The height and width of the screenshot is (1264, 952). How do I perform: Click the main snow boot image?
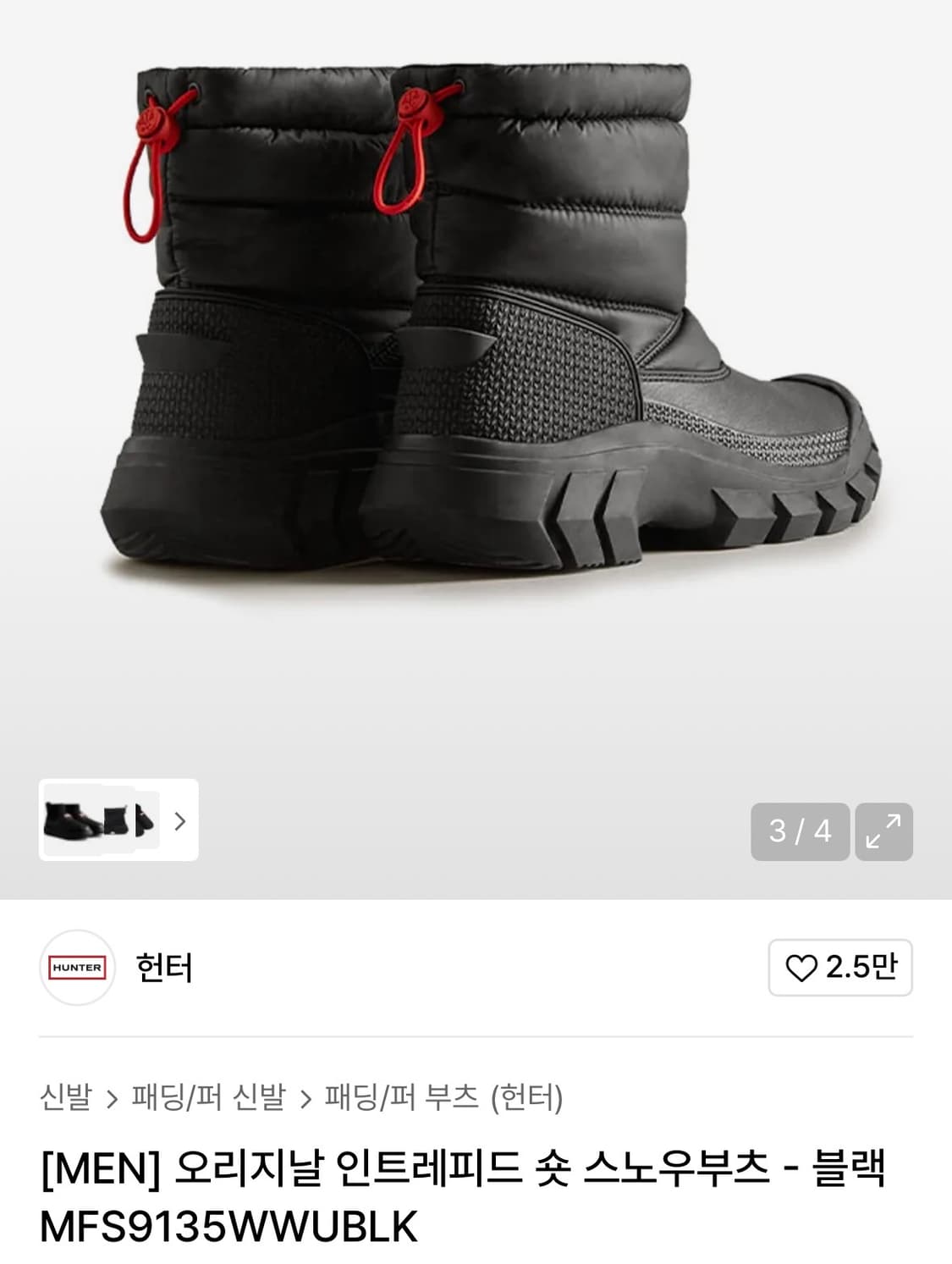pyautogui.click(x=476, y=356)
